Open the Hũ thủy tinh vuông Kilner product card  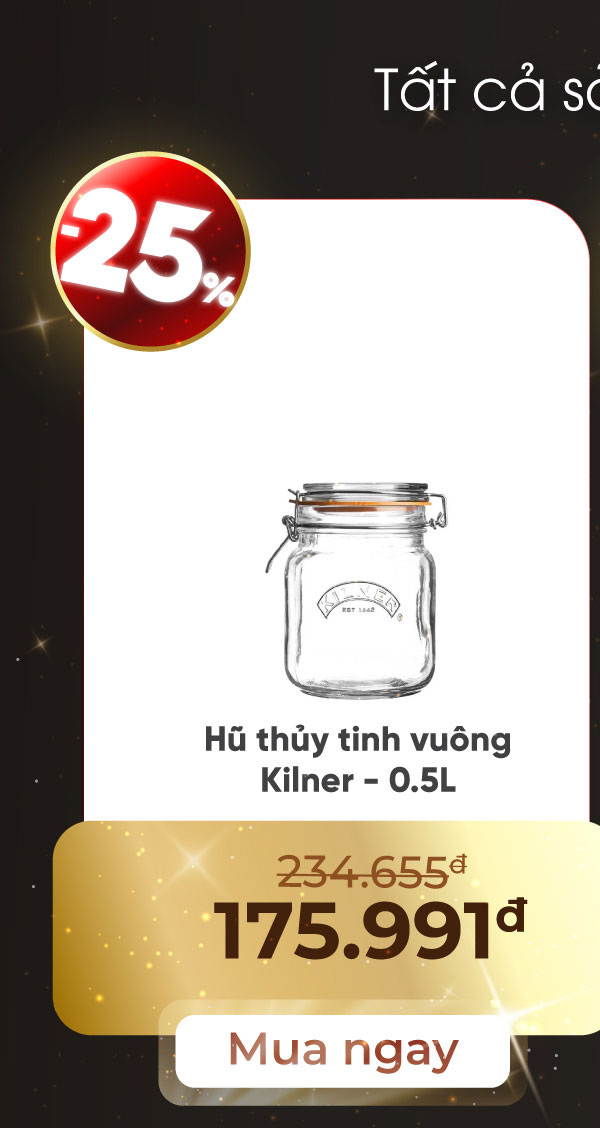pos(358,590)
